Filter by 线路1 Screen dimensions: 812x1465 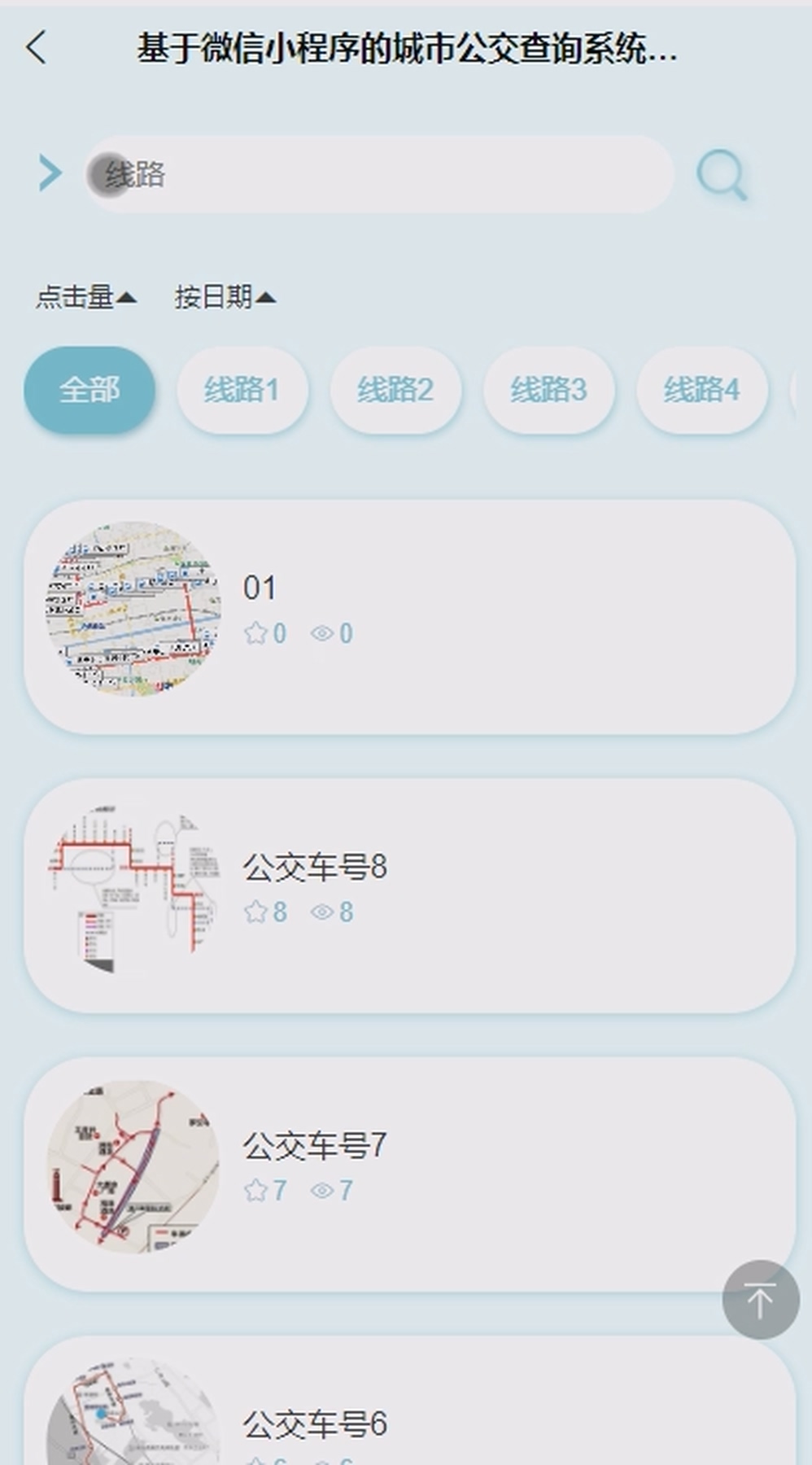242,390
